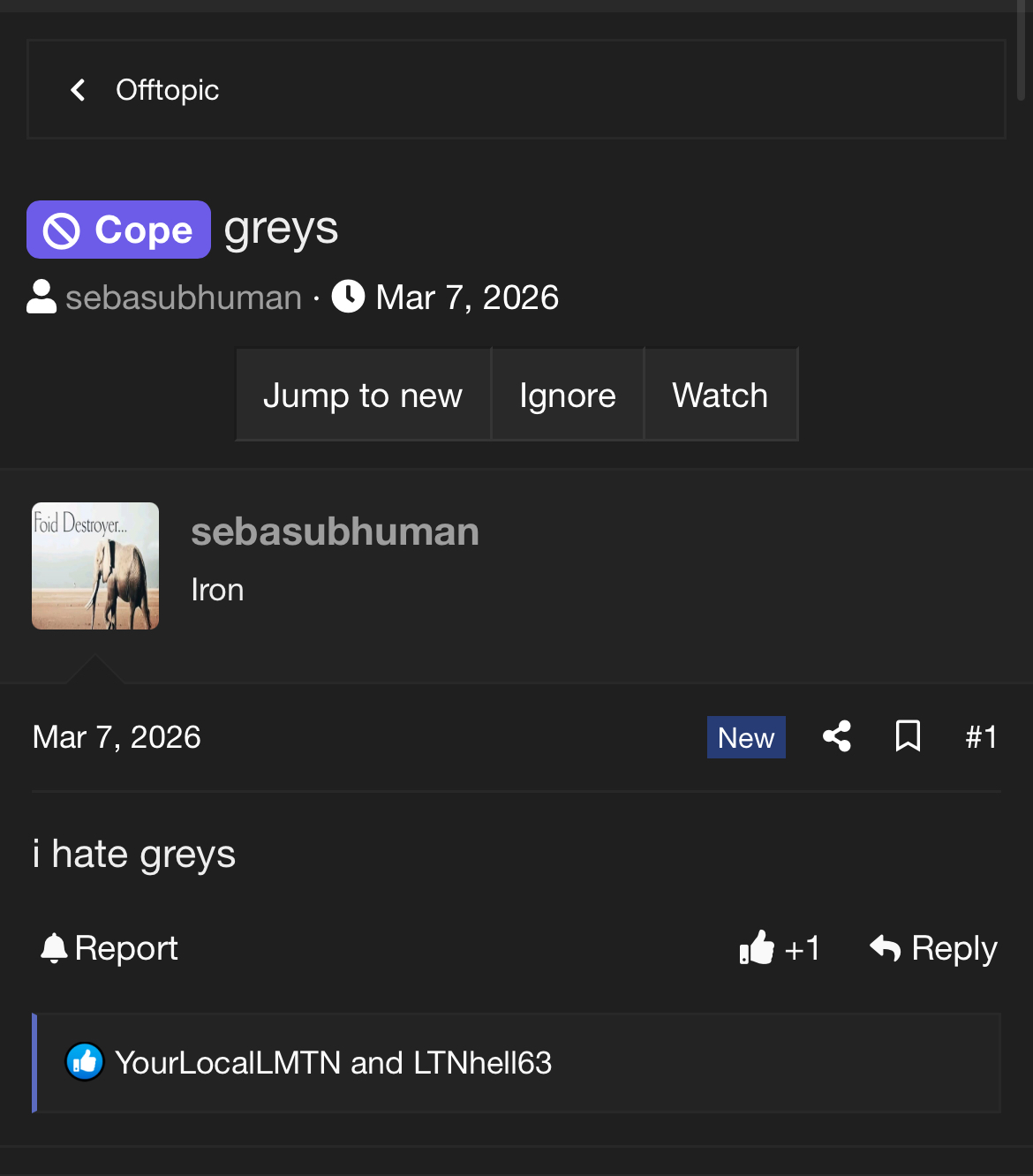Open the thread author link under the title
1033x1176 pixels.
pyautogui.click(x=183, y=298)
